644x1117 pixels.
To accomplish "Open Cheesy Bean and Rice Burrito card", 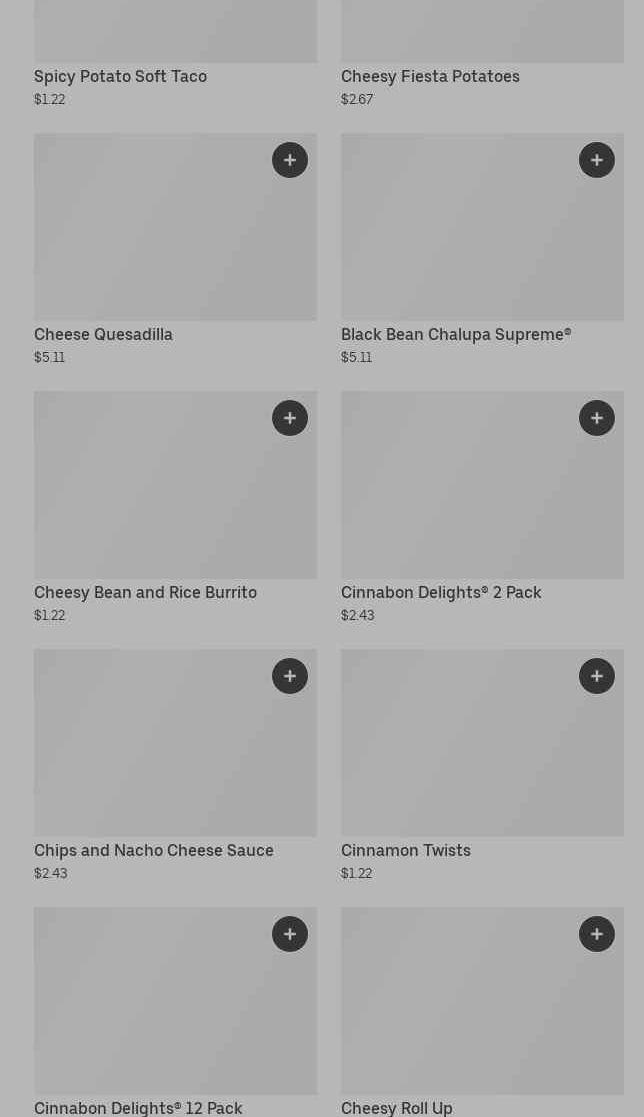I will coord(150,498).
